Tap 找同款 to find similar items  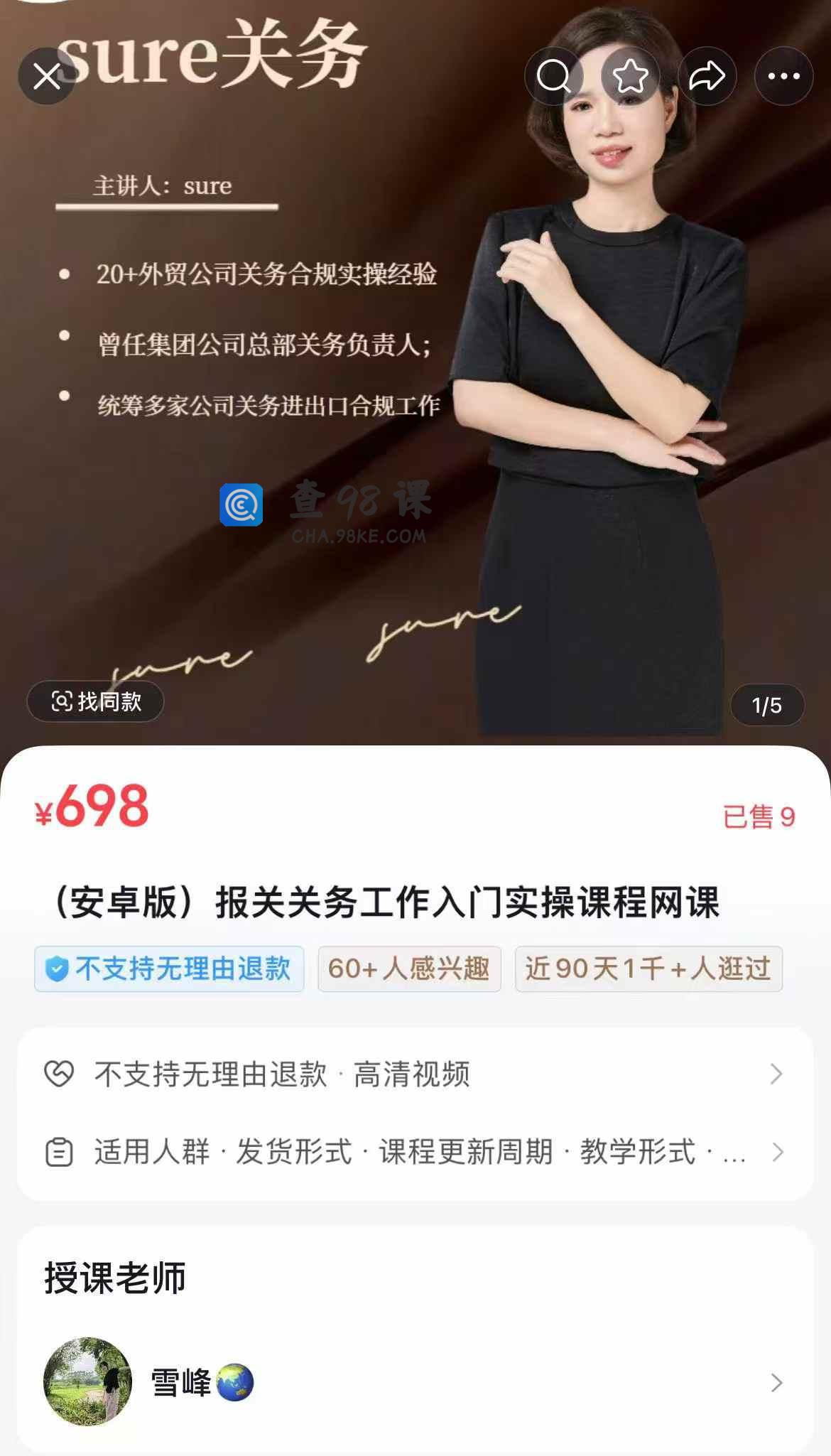point(96,702)
